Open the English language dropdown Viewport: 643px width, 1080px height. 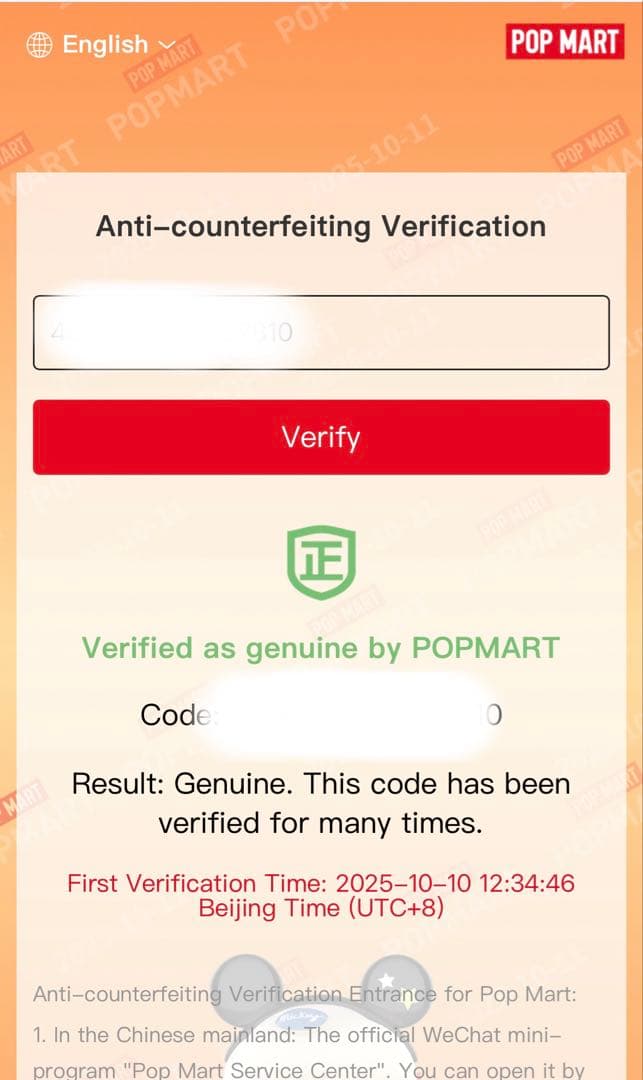(102, 45)
